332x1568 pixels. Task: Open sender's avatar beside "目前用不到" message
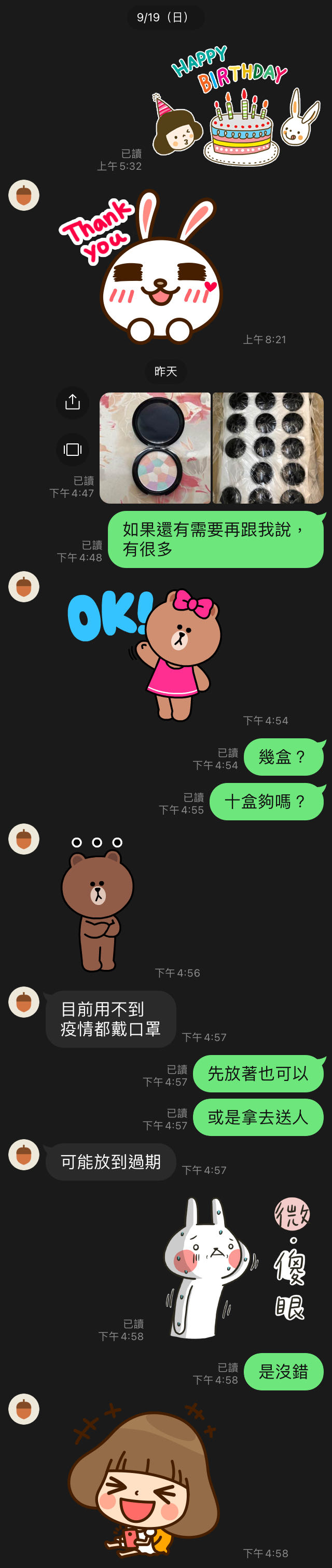pyautogui.click(x=24, y=1002)
